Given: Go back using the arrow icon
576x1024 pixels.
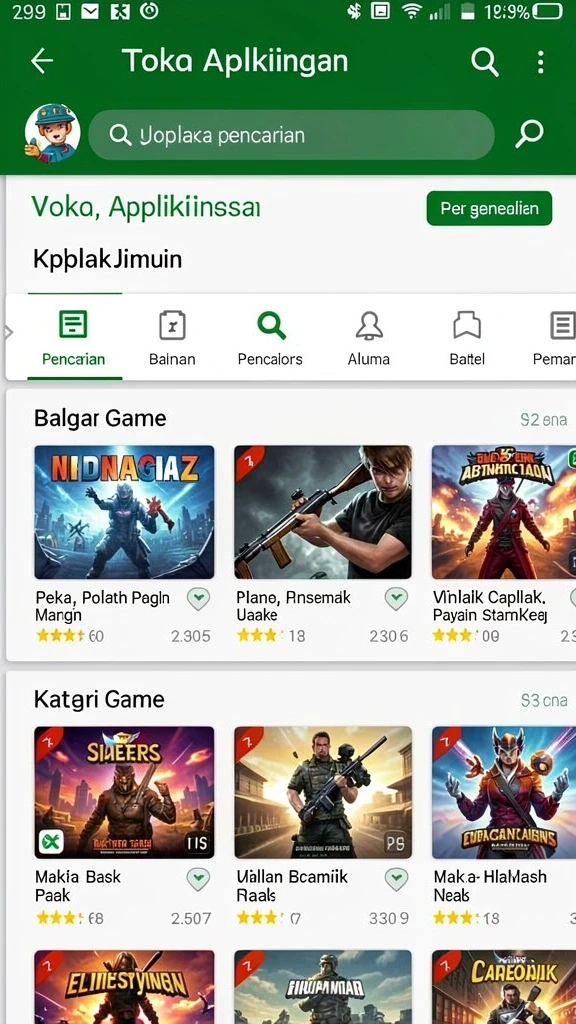Looking at the screenshot, I should point(42,61).
